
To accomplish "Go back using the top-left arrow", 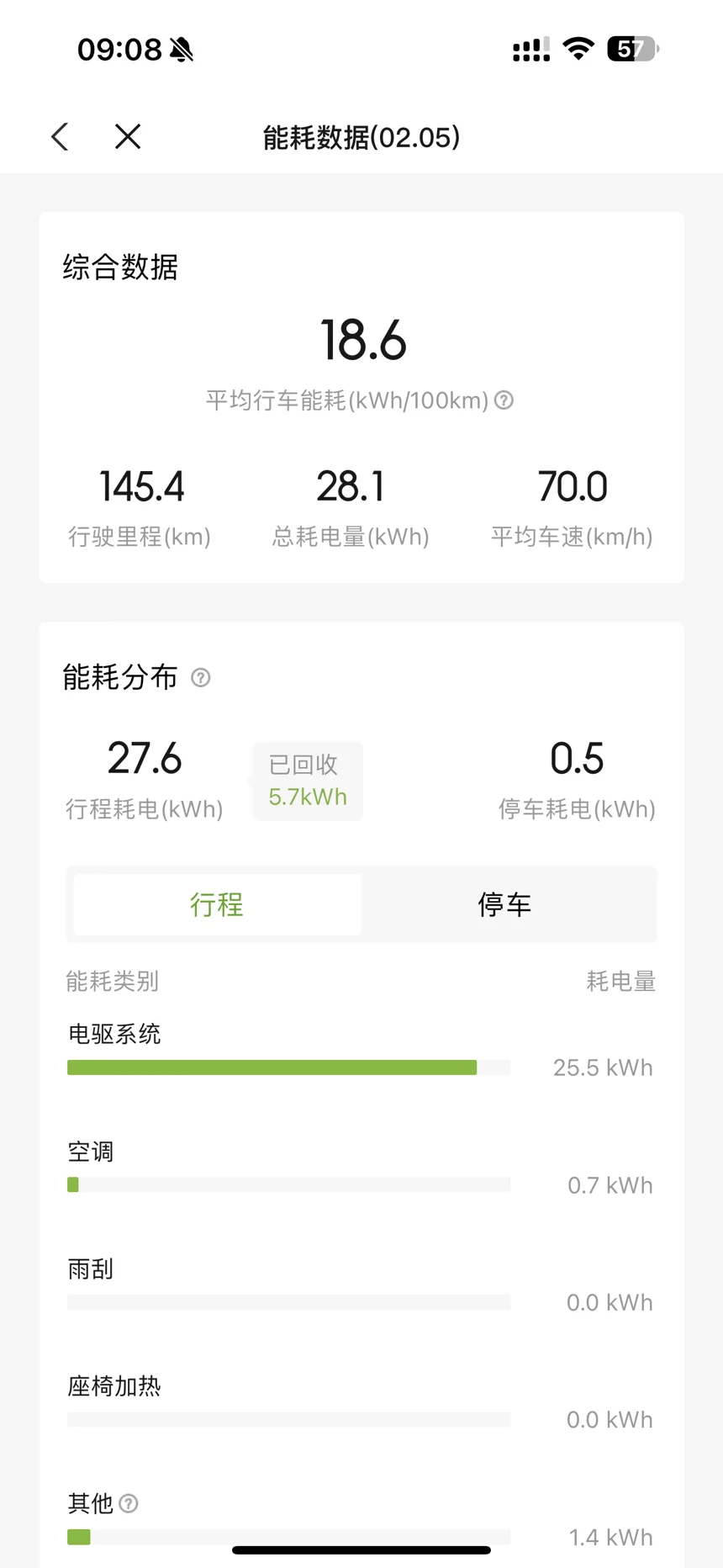I will pos(60,136).
